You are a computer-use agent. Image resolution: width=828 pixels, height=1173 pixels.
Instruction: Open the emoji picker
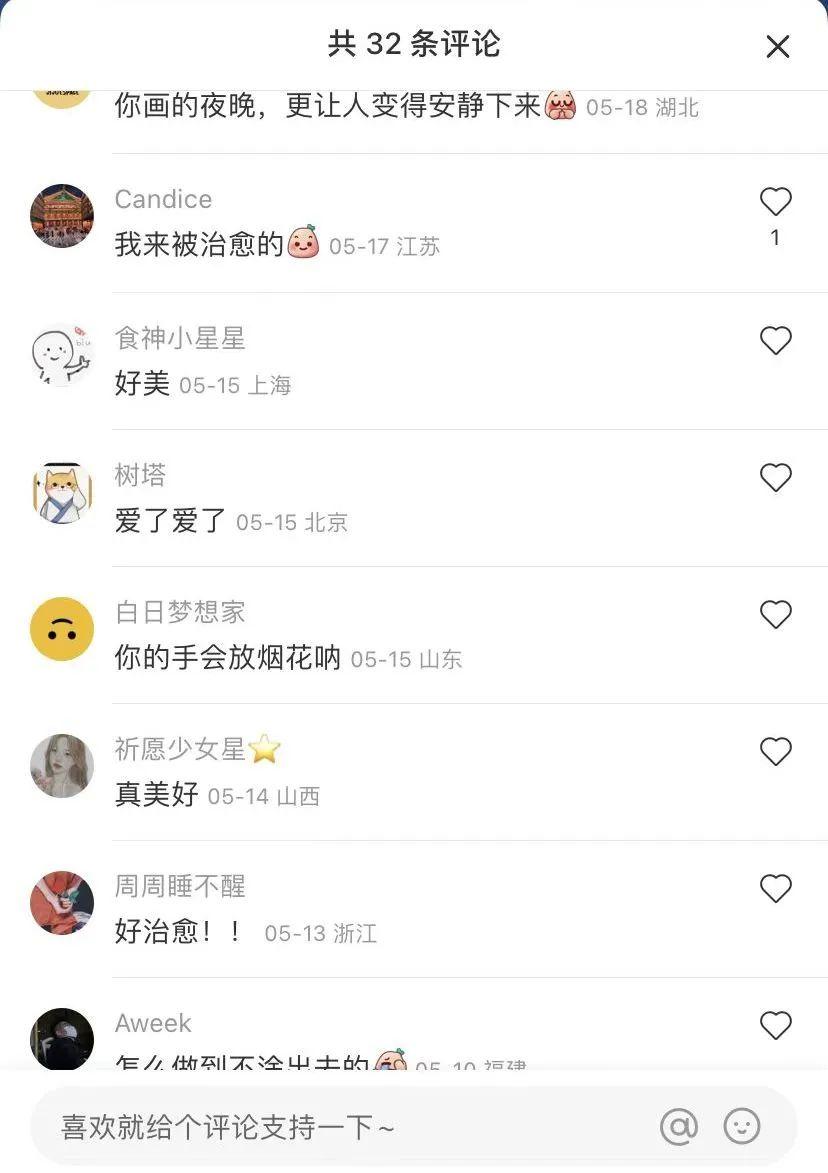tap(742, 1127)
